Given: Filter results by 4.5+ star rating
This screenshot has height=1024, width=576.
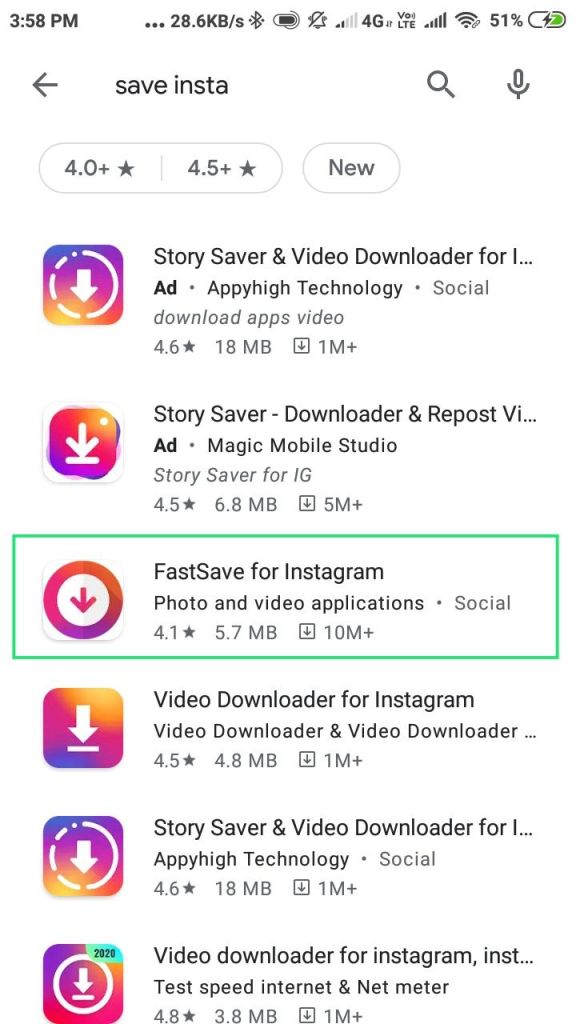Looking at the screenshot, I should click(x=222, y=168).
